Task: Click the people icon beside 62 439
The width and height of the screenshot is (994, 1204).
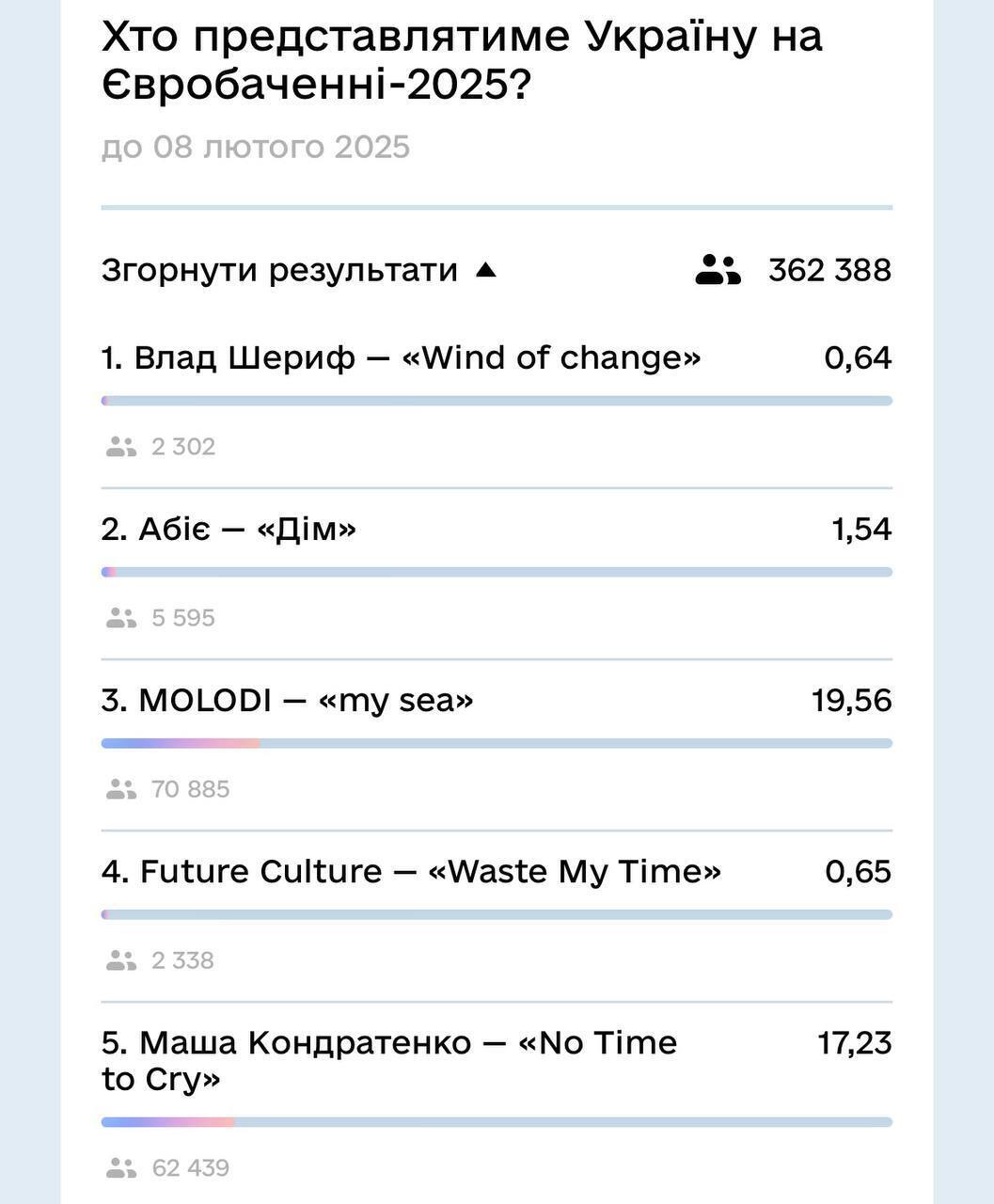Action: click(x=121, y=1166)
